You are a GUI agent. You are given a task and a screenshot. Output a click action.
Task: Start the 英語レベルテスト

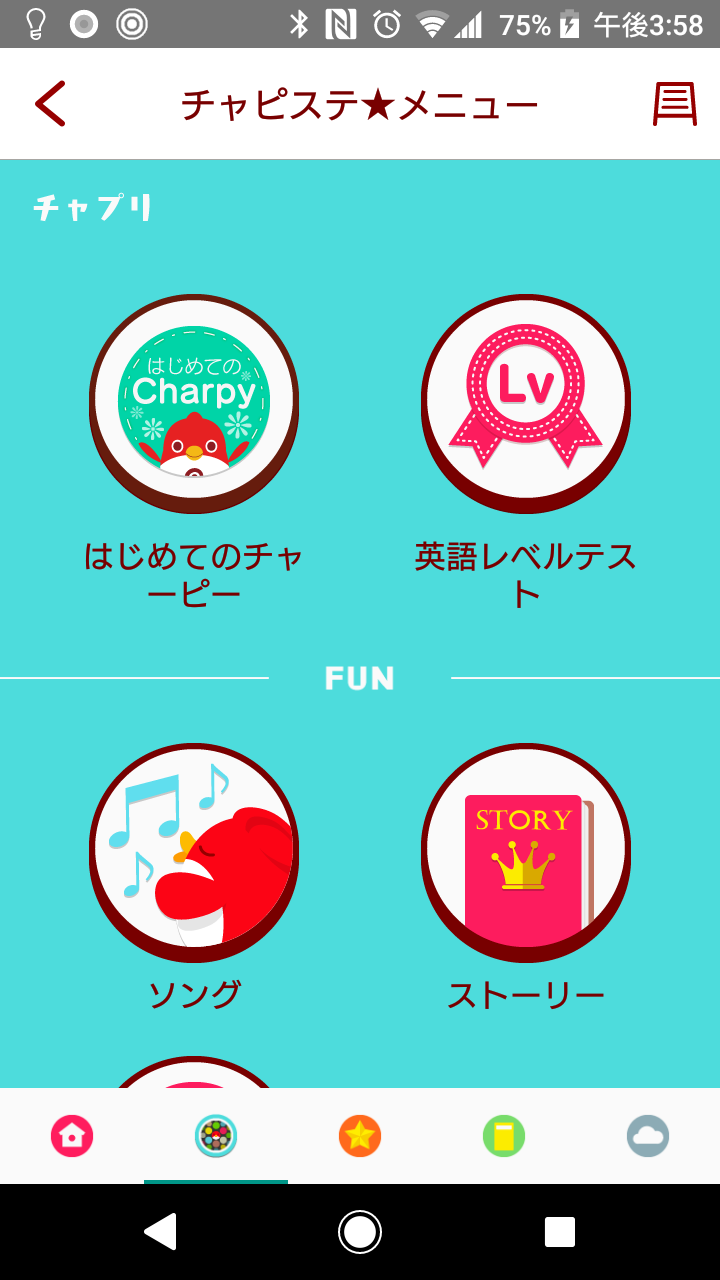pyautogui.click(x=526, y=400)
